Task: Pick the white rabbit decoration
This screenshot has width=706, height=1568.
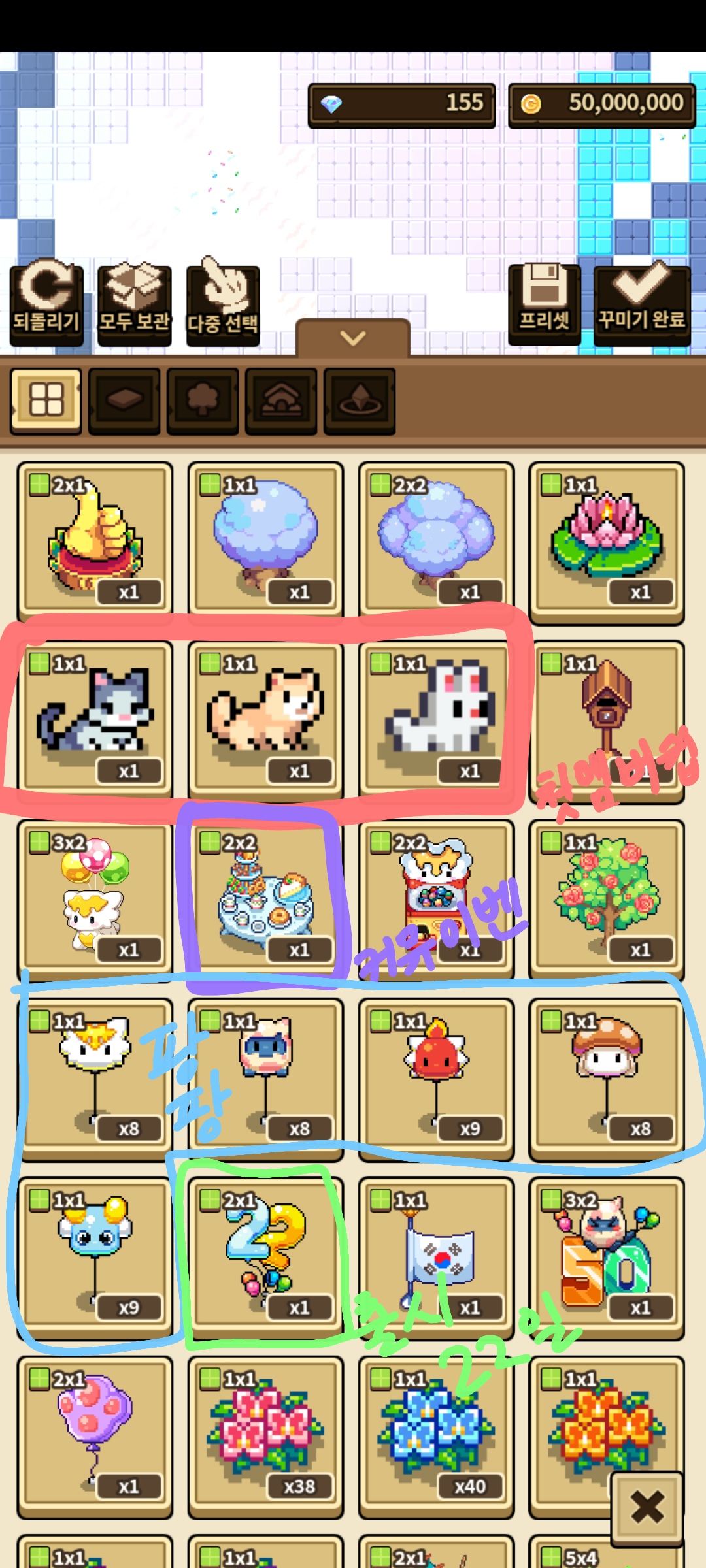Action: (x=436, y=719)
